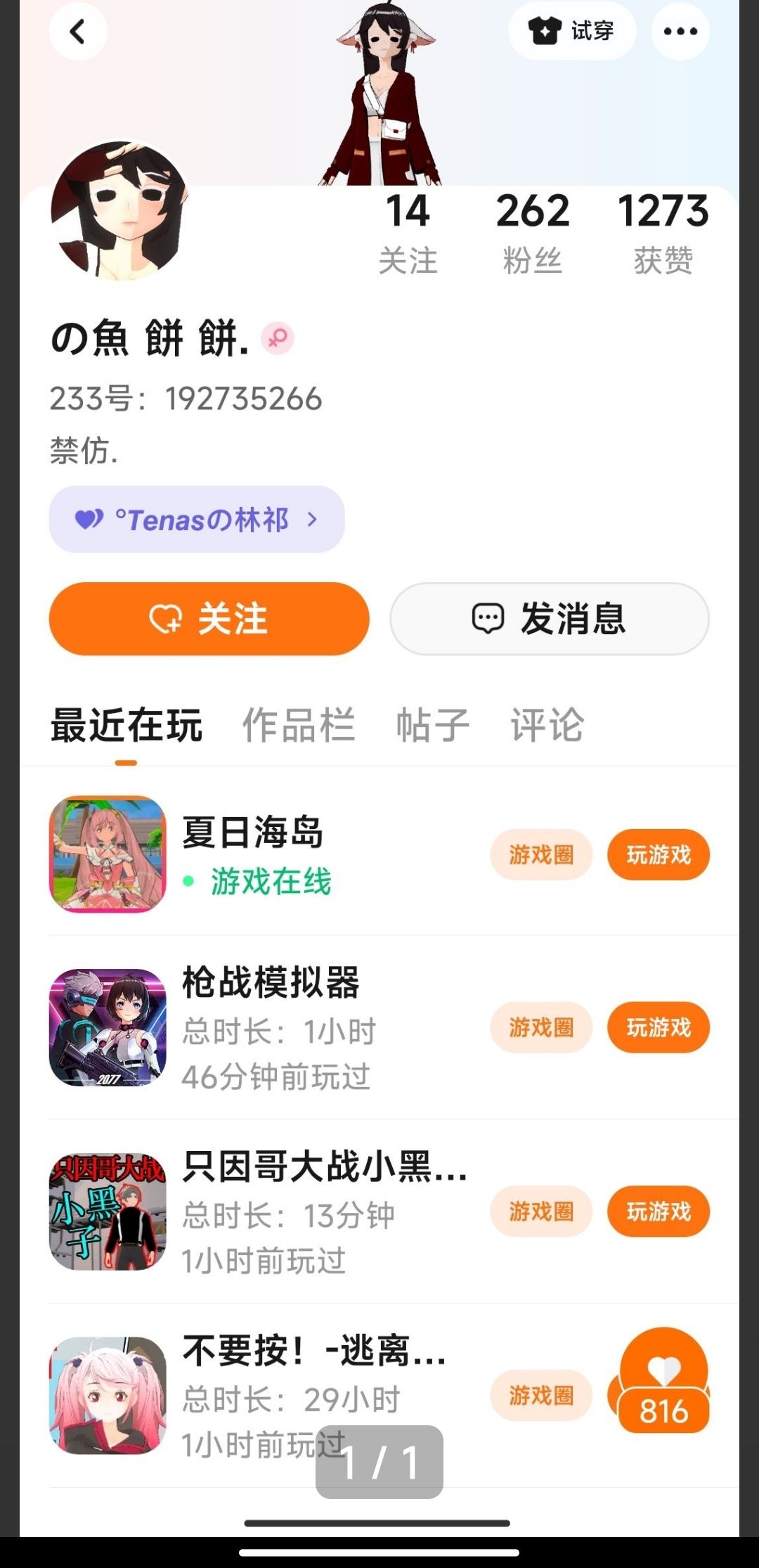Image resolution: width=759 pixels, height=1568 pixels.
Task: View the 粉丝 followers list
Action: [533, 233]
